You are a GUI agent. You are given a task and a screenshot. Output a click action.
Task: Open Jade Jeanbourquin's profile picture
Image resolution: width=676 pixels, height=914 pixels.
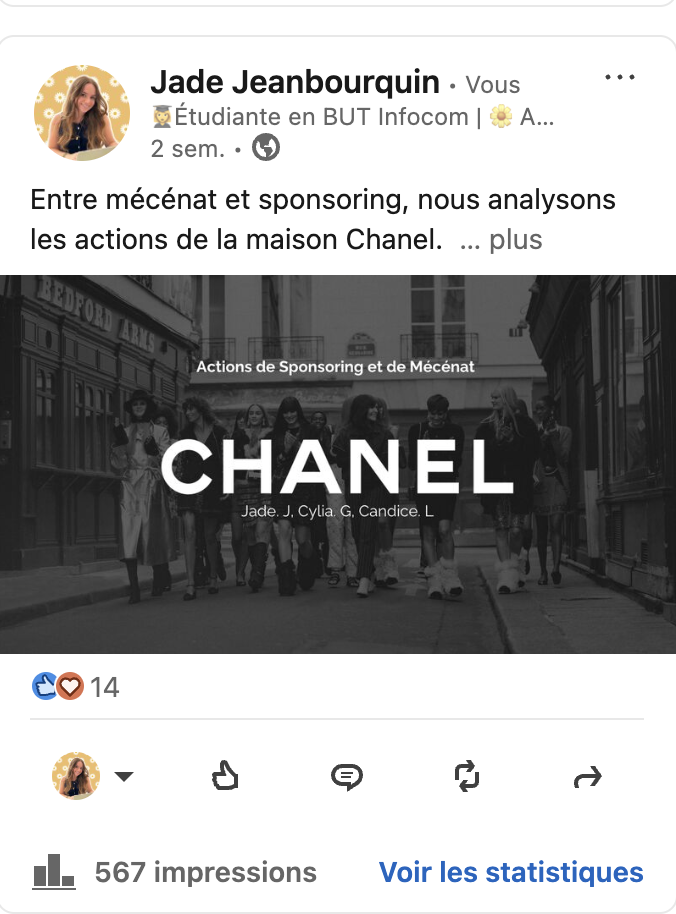click(x=82, y=113)
